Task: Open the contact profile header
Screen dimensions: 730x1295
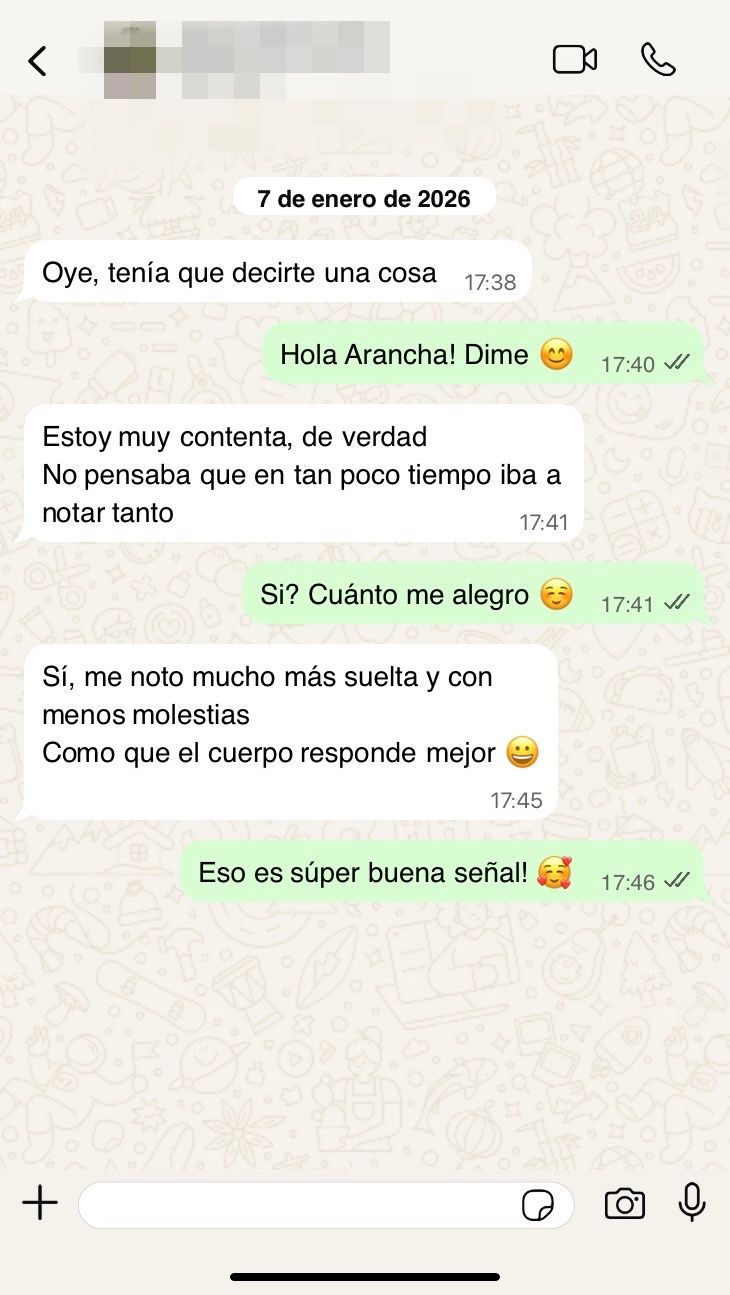Action: click(250, 58)
